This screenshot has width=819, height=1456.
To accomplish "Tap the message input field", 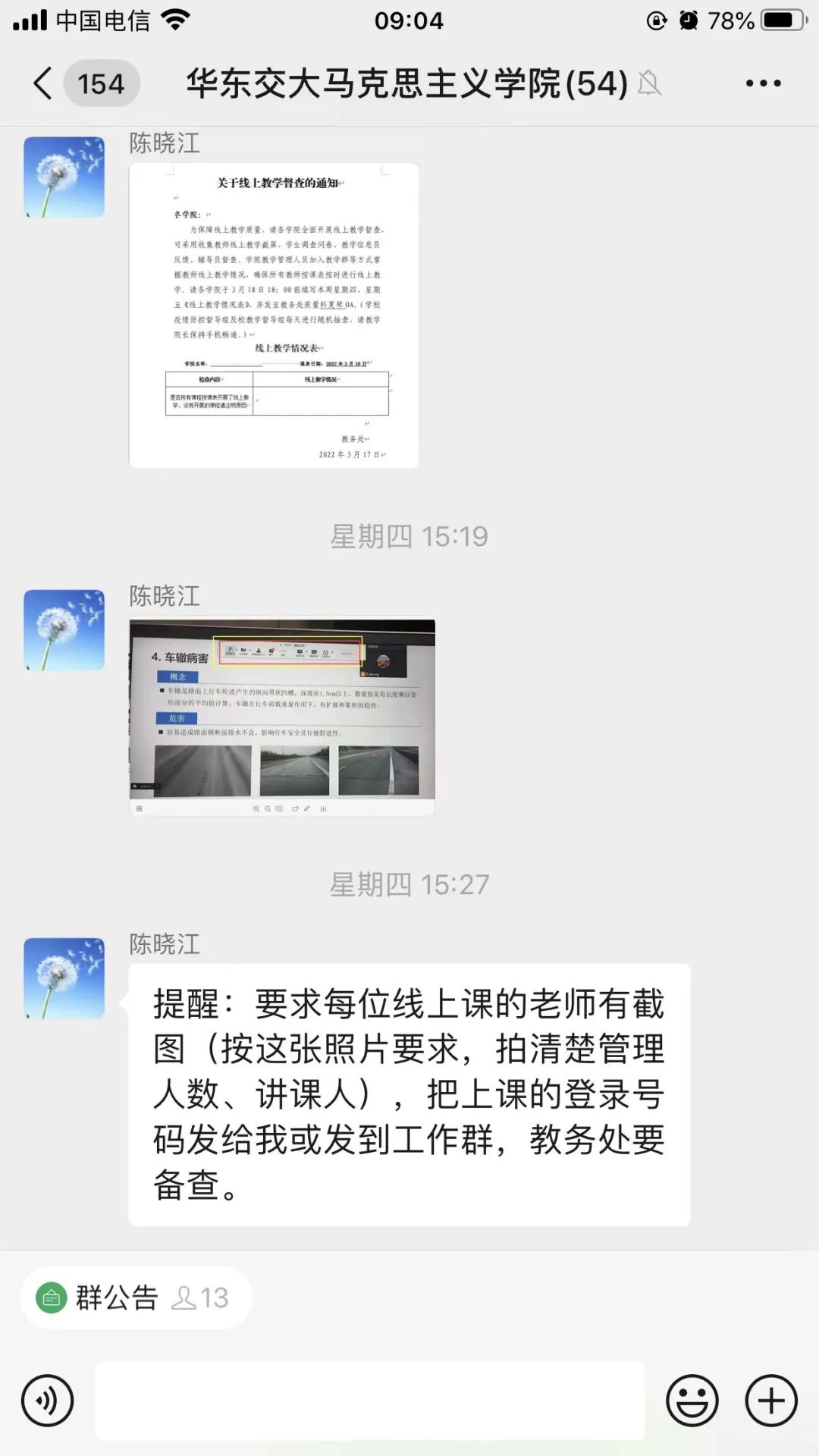I will (x=369, y=1401).
